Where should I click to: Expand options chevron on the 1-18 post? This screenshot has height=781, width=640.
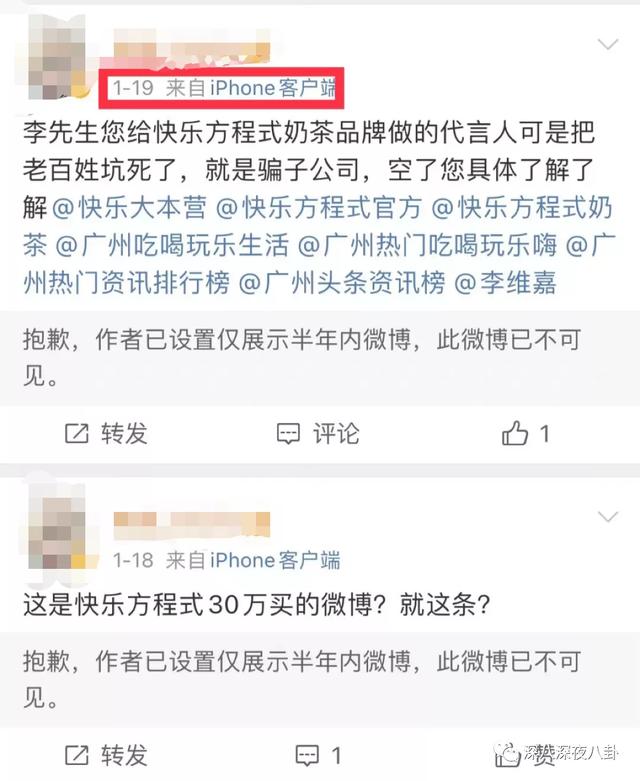click(x=607, y=517)
